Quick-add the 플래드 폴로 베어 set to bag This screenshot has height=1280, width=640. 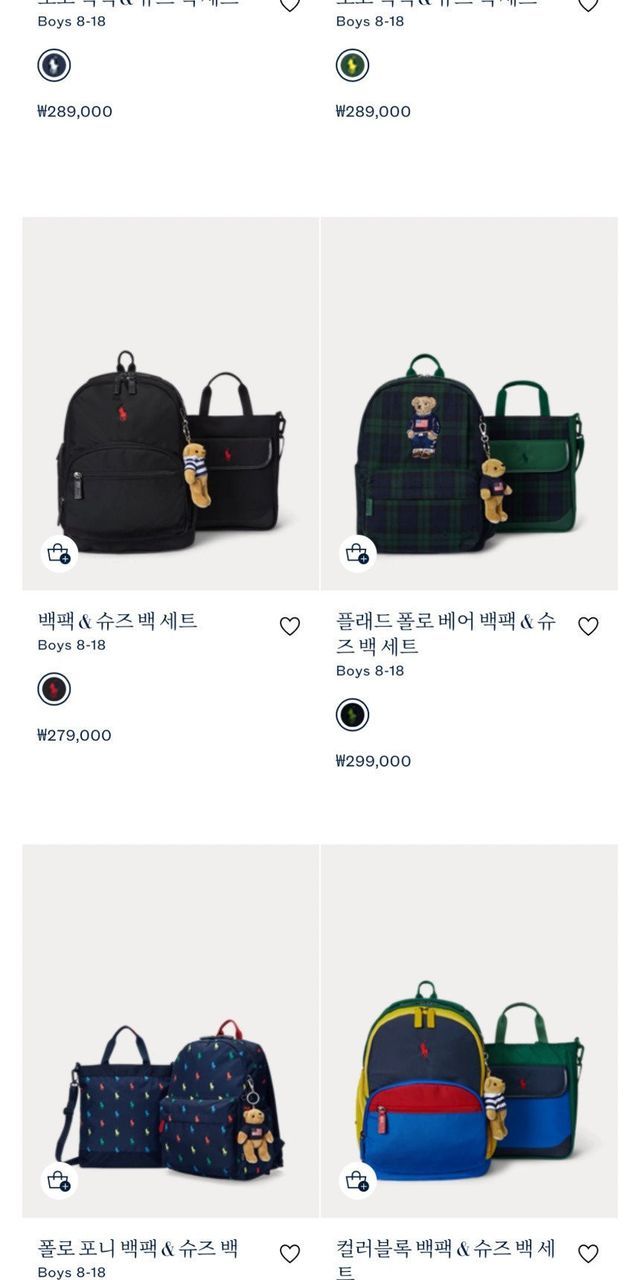pyautogui.click(x=357, y=553)
